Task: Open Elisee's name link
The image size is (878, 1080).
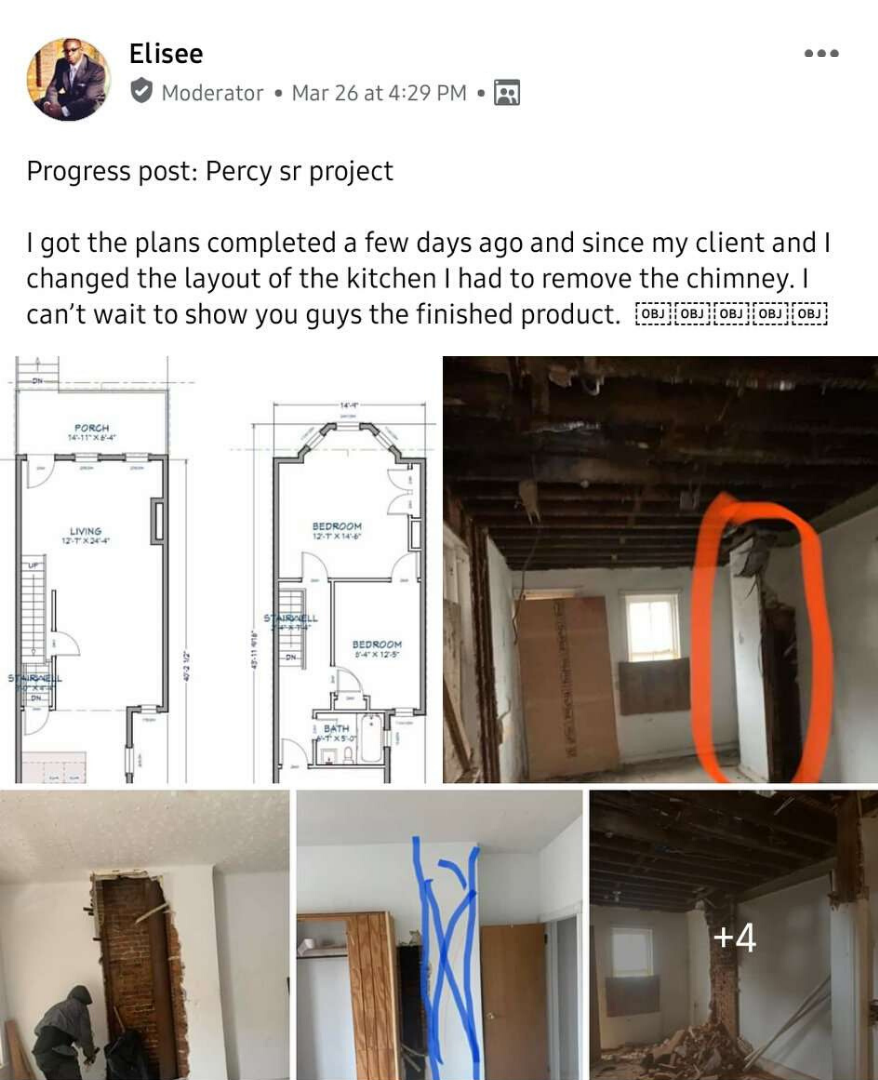Action: (x=165, y=53)
